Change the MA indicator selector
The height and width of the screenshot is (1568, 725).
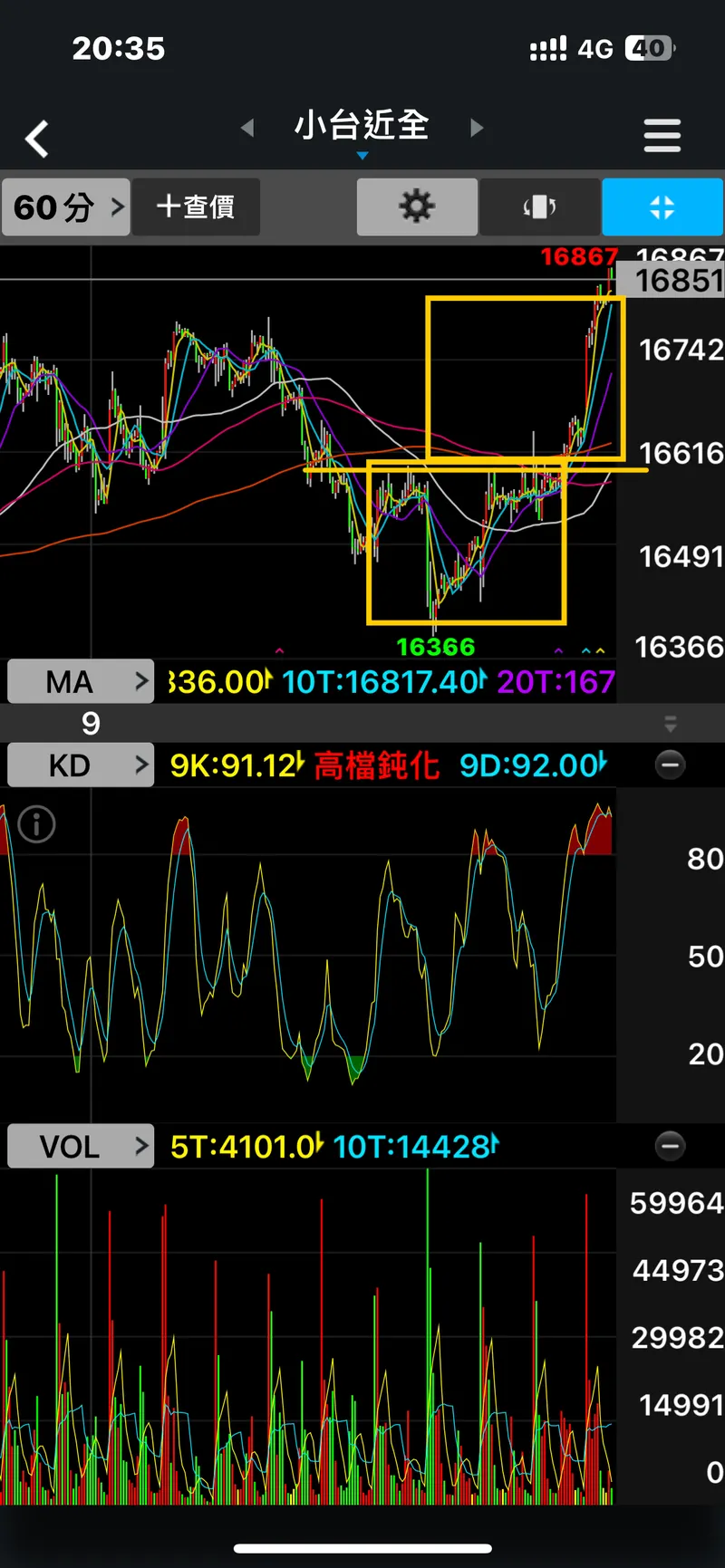[80, 681]
